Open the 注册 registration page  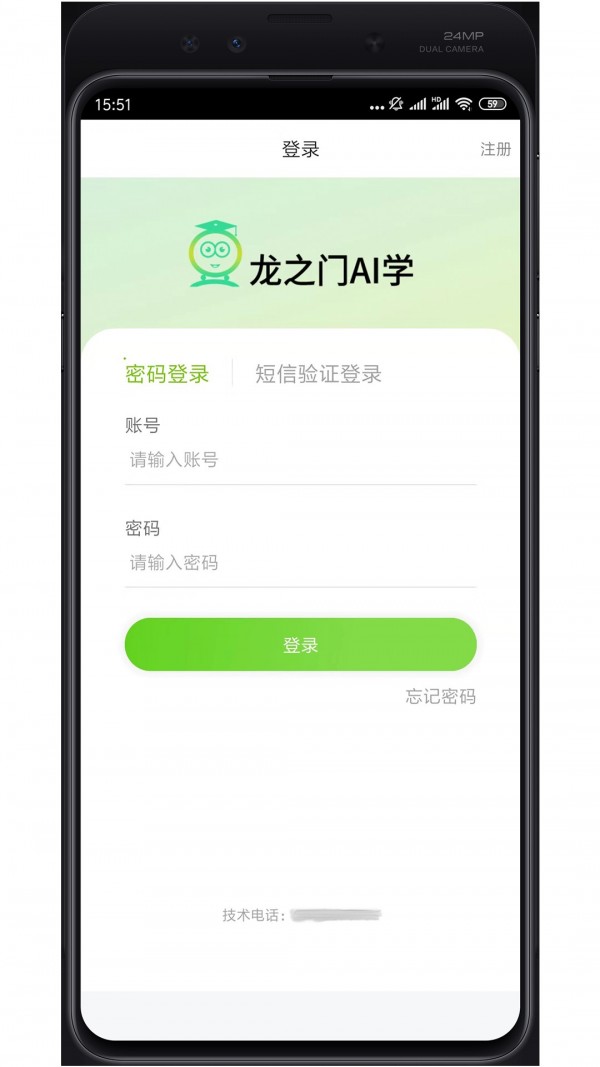(495, 149)
